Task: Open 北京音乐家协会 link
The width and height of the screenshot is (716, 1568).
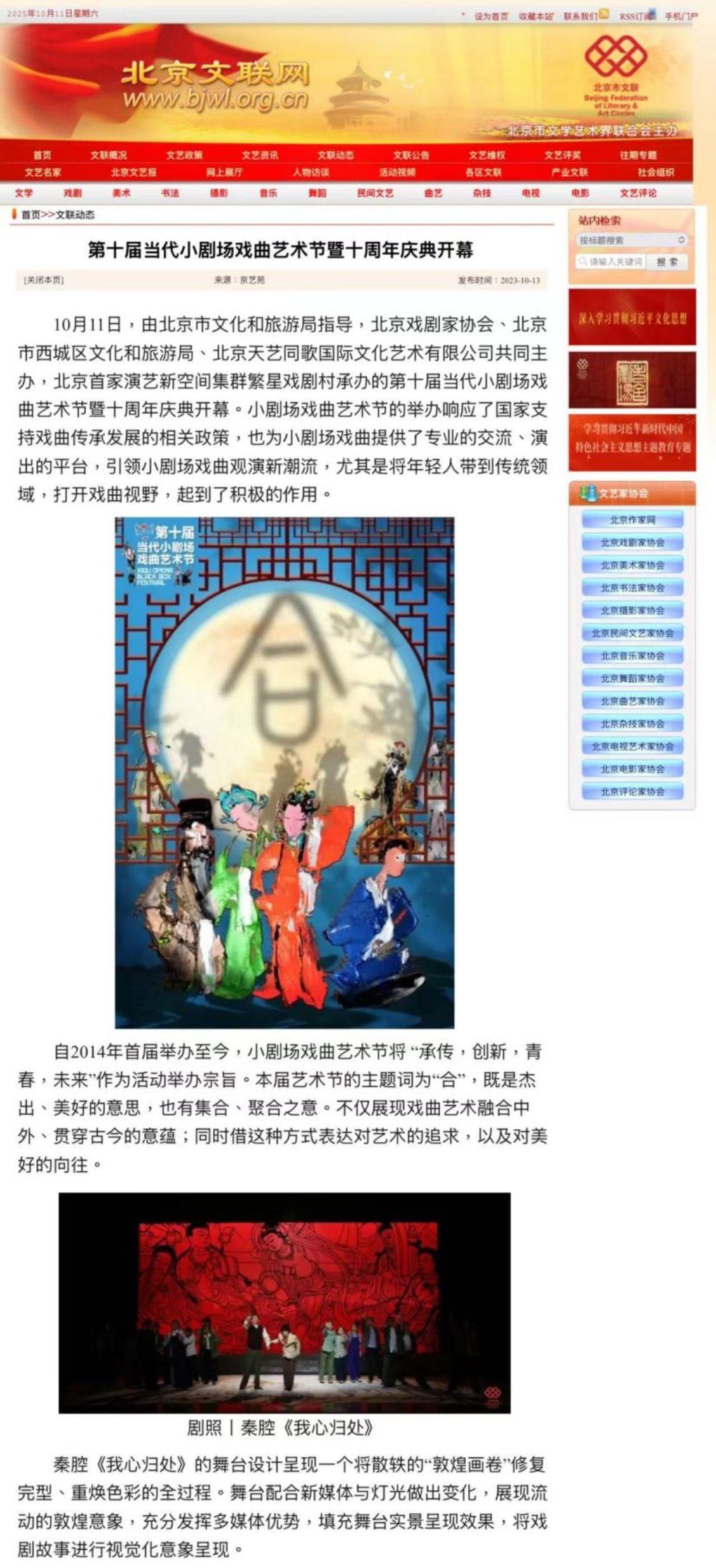Action: click(632, 656)
